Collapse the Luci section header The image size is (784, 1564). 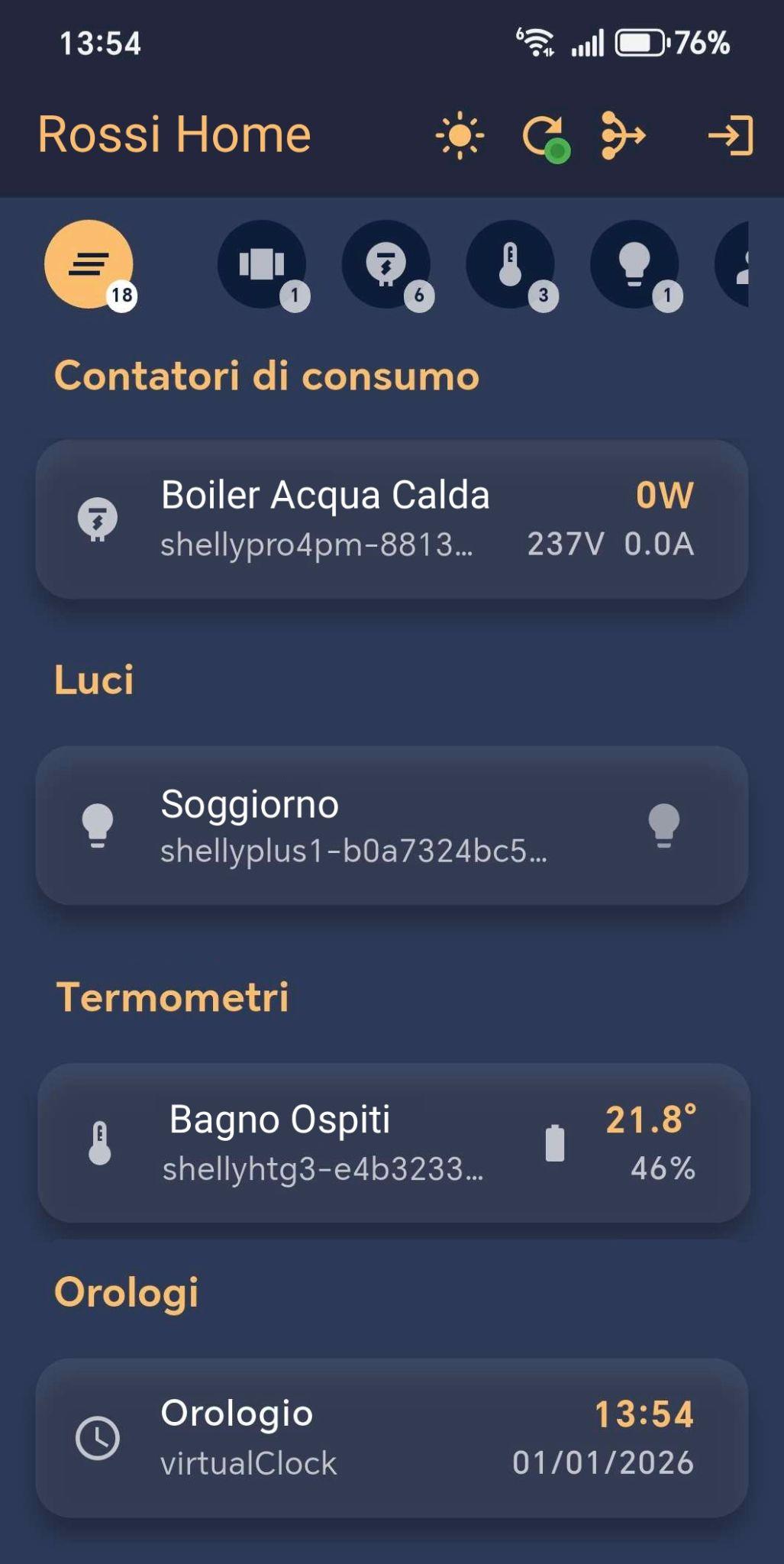[x=94, y=680]
